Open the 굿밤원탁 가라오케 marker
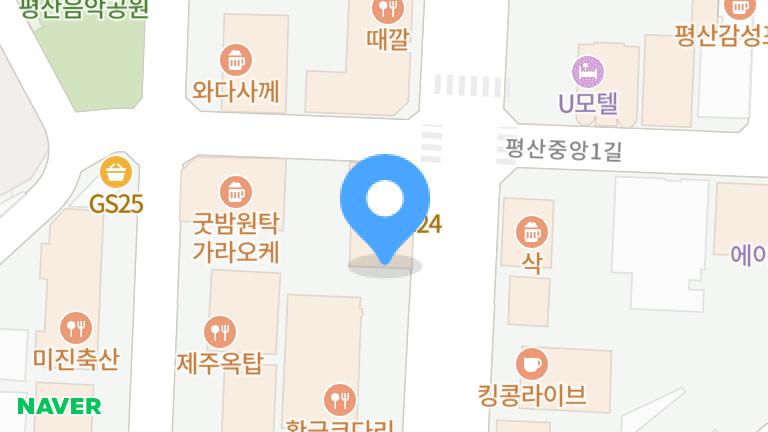The width and height of the screenshot is (768, 432). tap(235, 189)
